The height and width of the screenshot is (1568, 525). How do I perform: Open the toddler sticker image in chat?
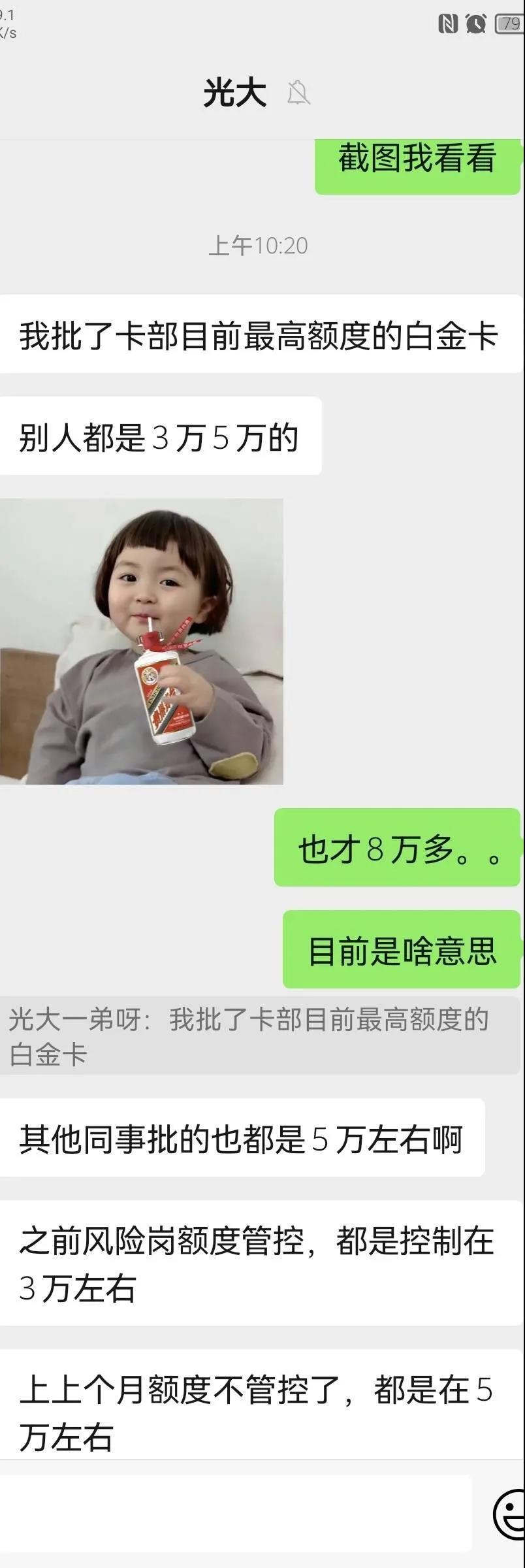coord(141,641)
